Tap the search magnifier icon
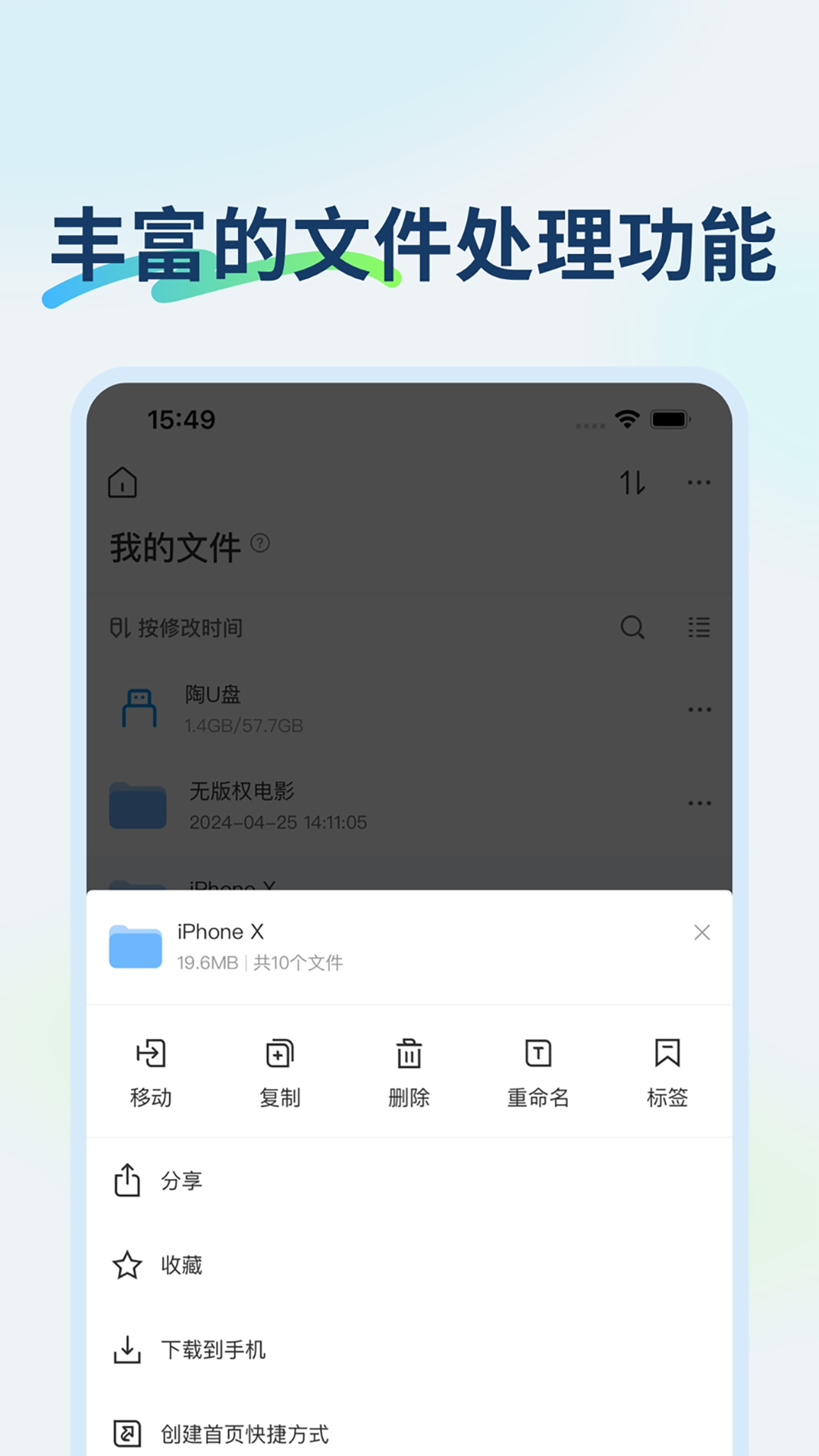 [x=633, y=628]
